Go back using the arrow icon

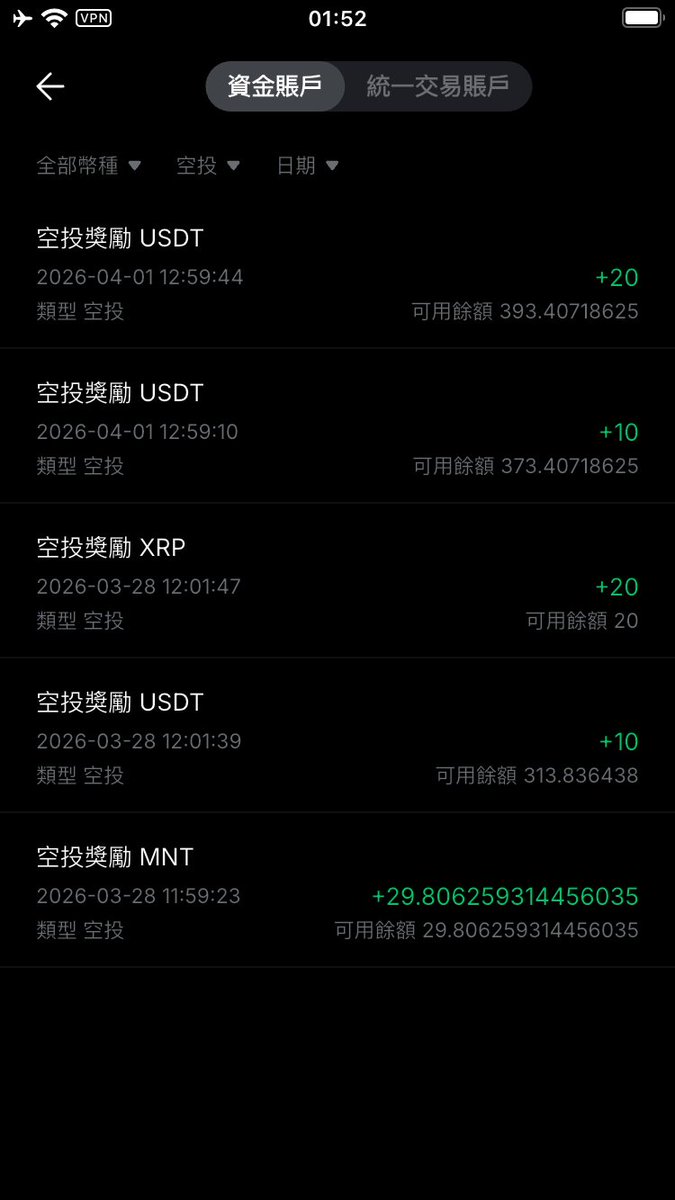click(50, 87)
